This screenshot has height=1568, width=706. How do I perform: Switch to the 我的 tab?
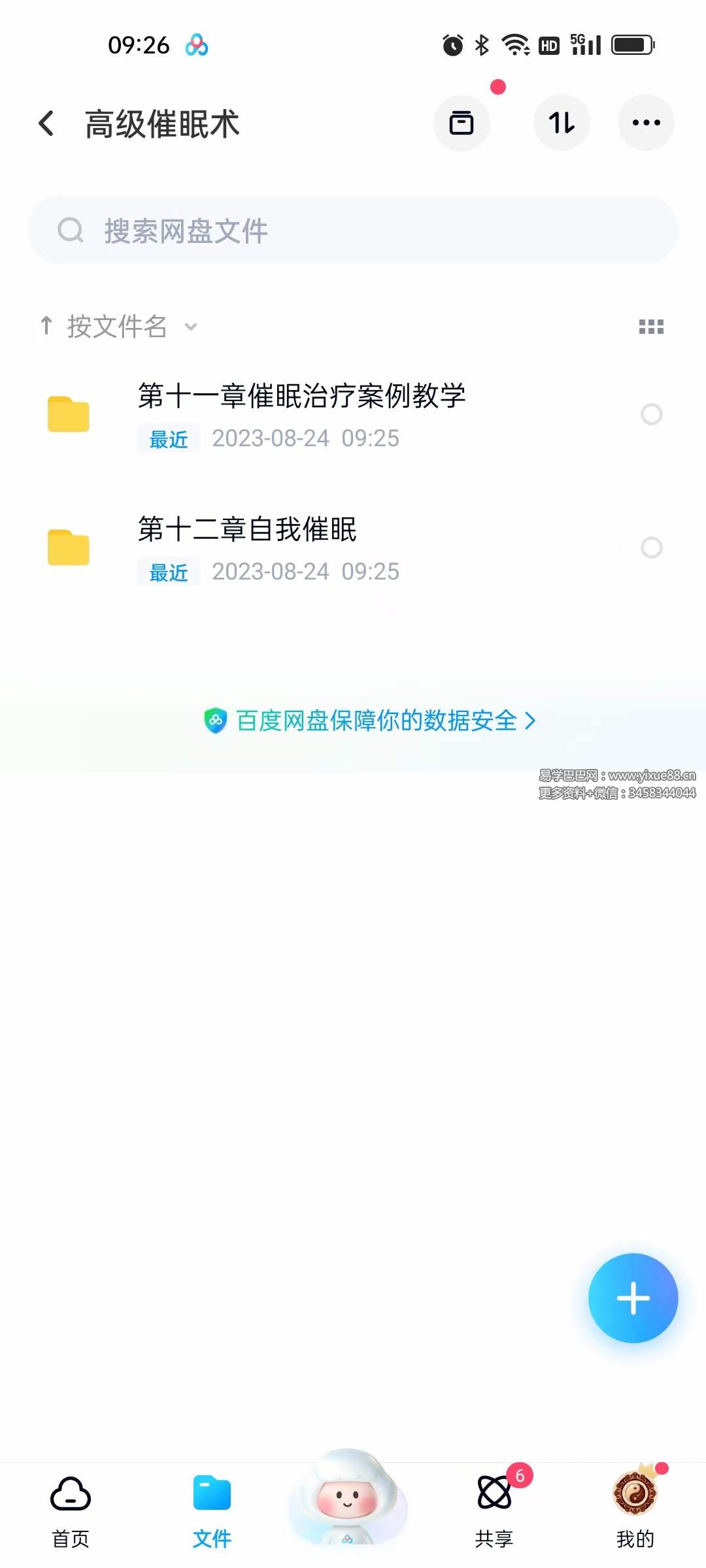[x=635, y=1511]
